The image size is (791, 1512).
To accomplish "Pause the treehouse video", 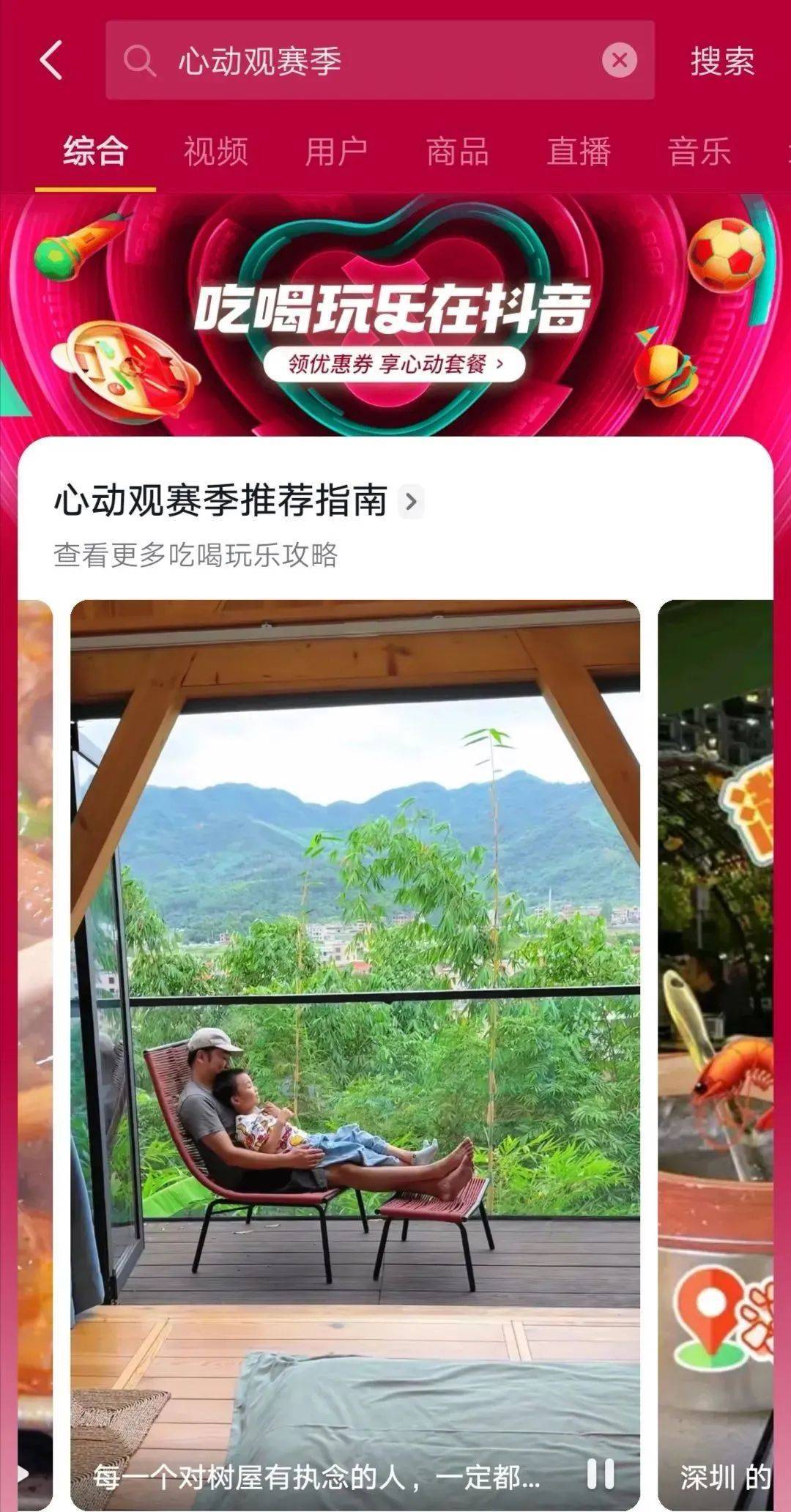I will pyautogui.click(x=601, y=1474).
